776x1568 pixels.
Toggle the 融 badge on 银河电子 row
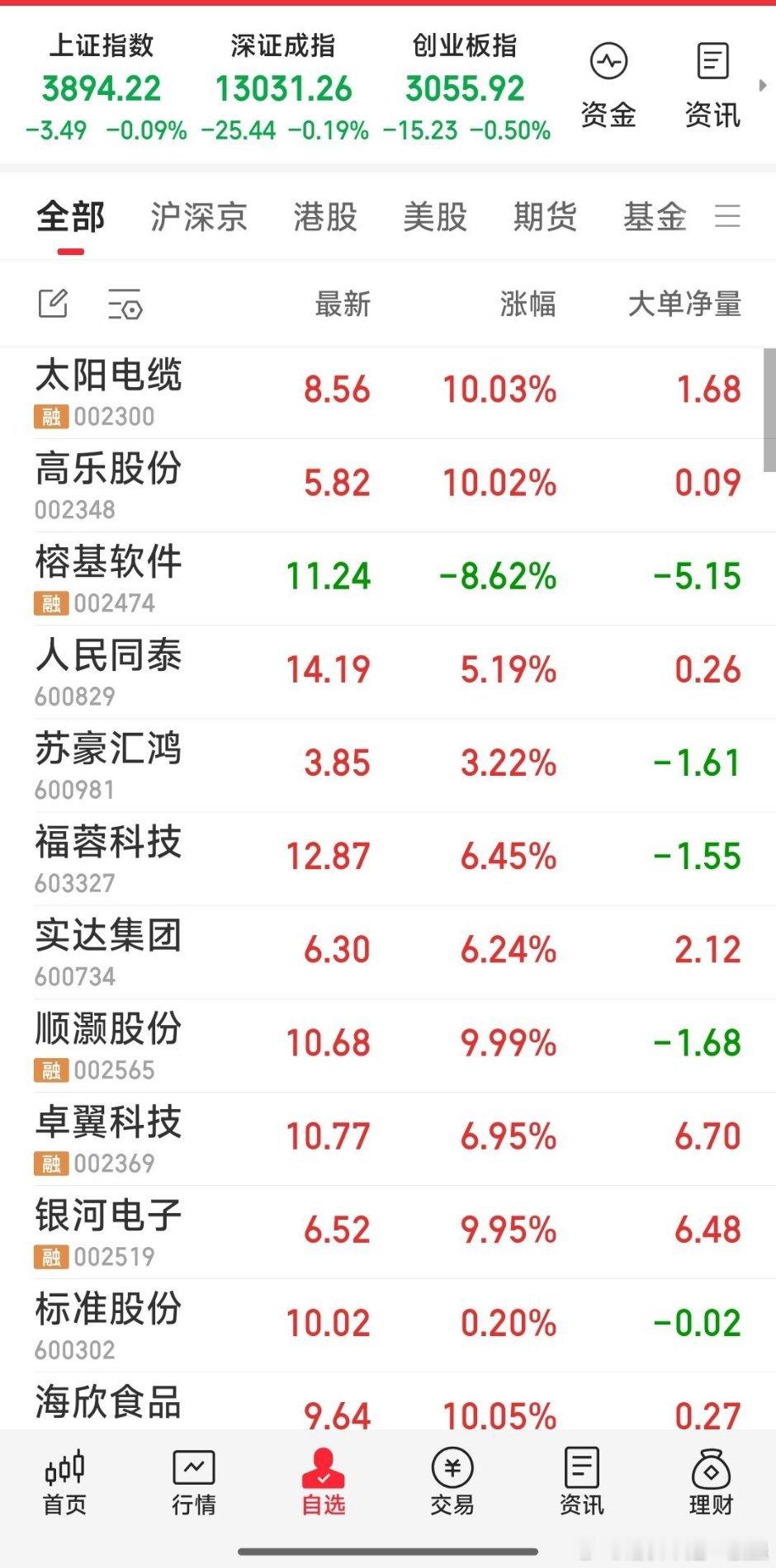pyautogui.click(x=51, y=1257)
